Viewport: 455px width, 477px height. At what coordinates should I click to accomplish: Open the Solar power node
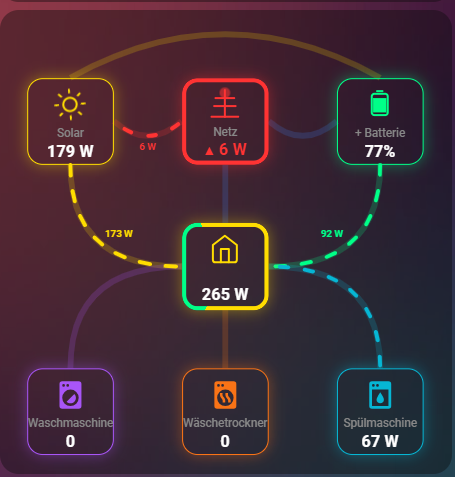point(70,122)
